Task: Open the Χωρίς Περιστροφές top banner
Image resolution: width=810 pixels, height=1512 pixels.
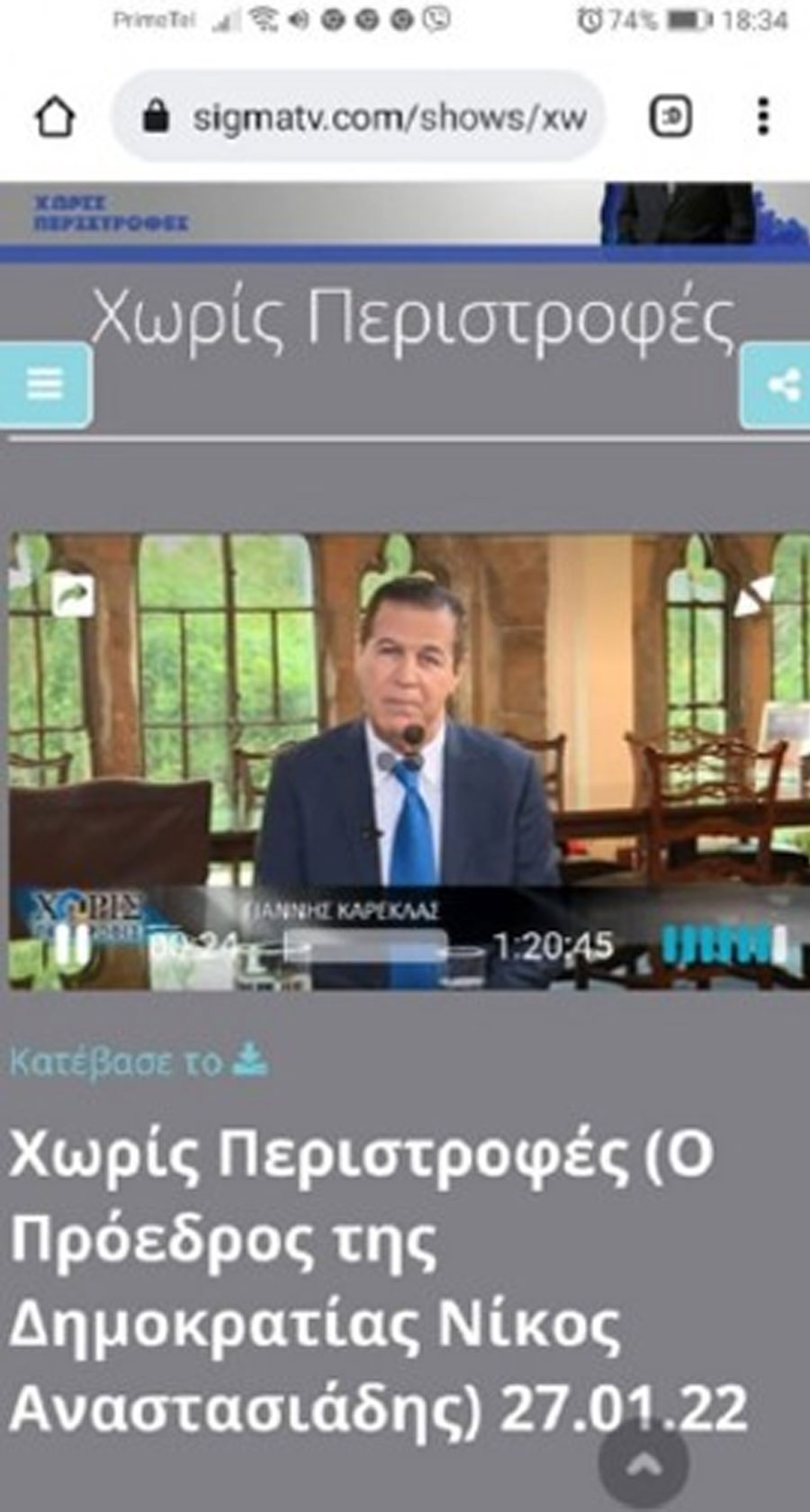Action: point(405,213)
